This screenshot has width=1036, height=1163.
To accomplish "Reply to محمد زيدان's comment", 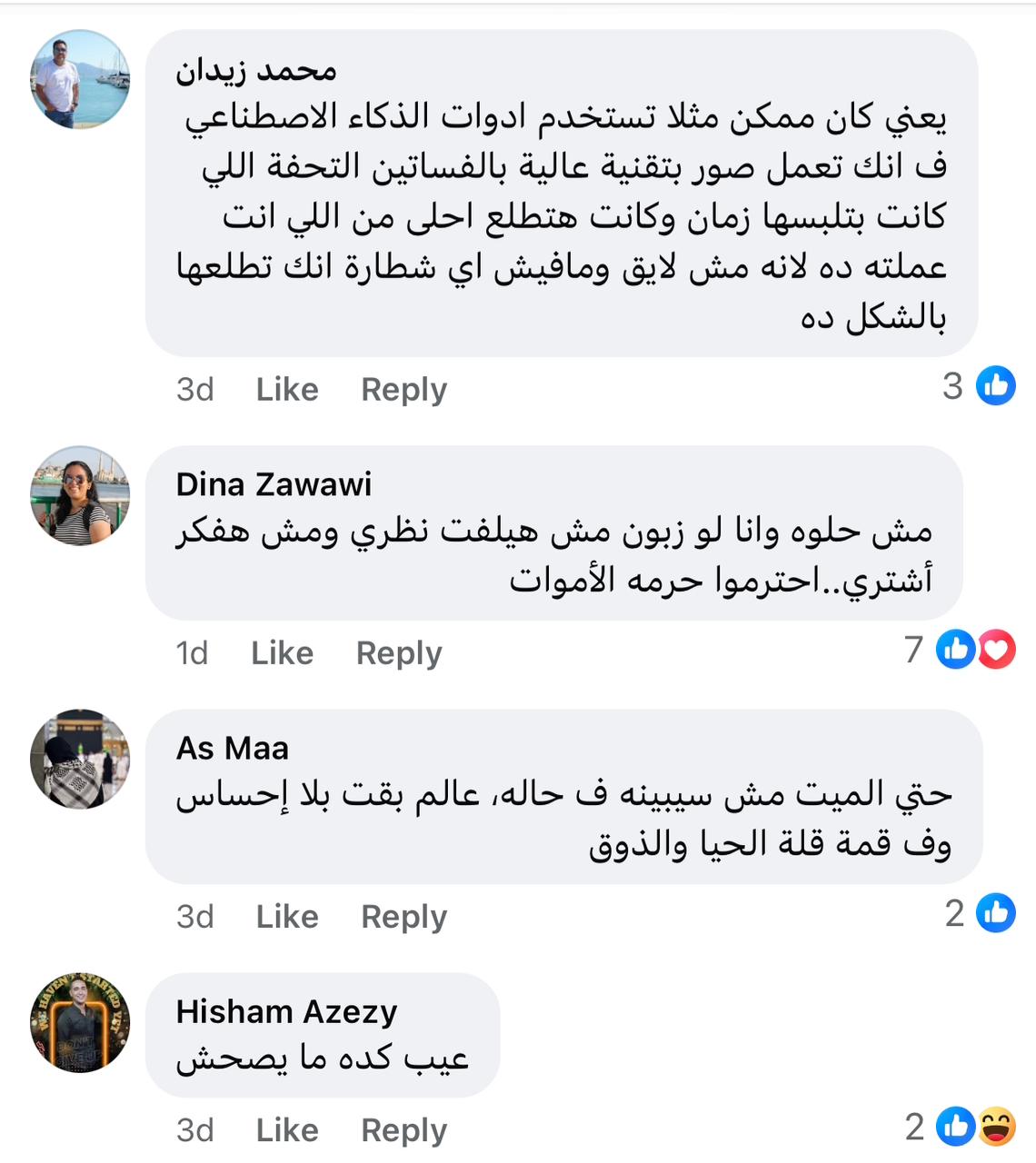I will click(403, 390).
